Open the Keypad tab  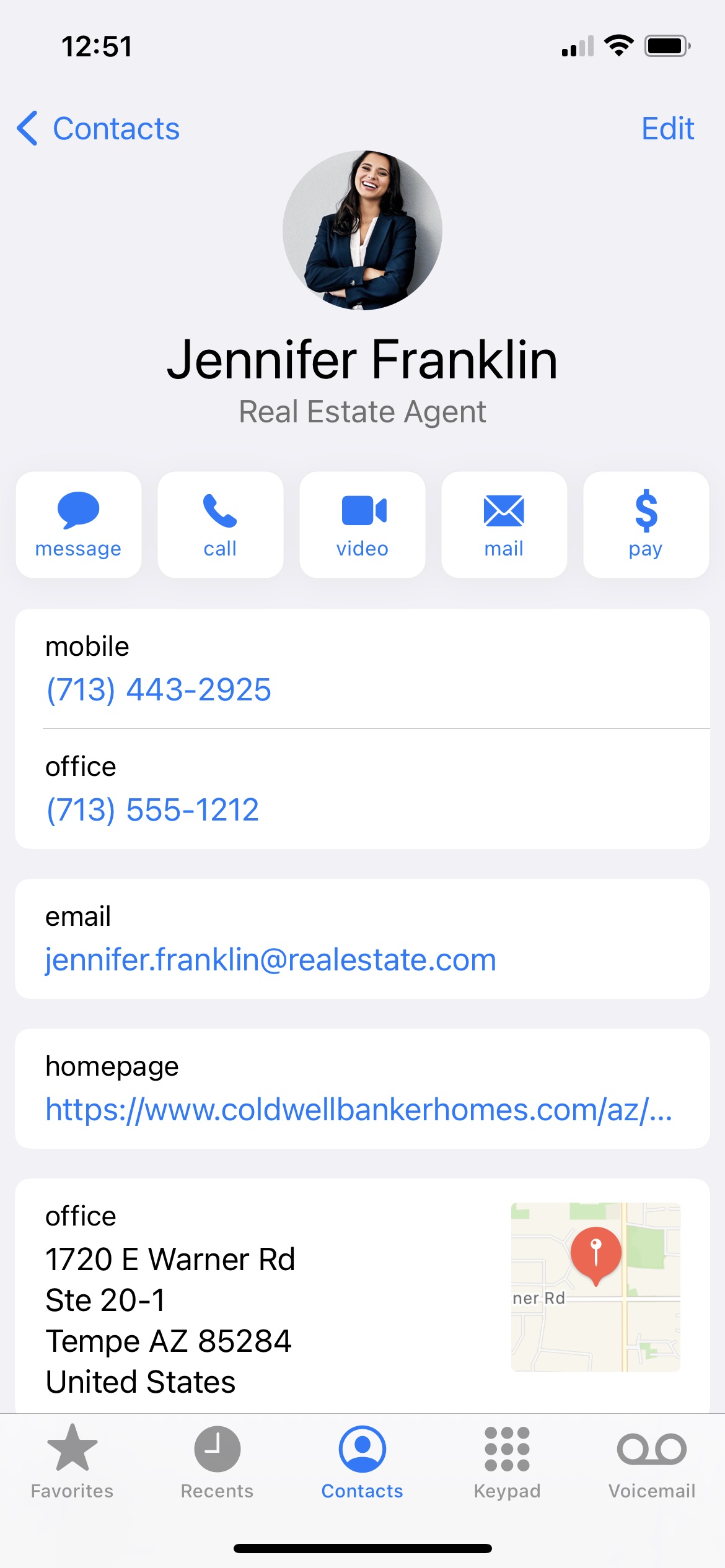point(507,1461)
